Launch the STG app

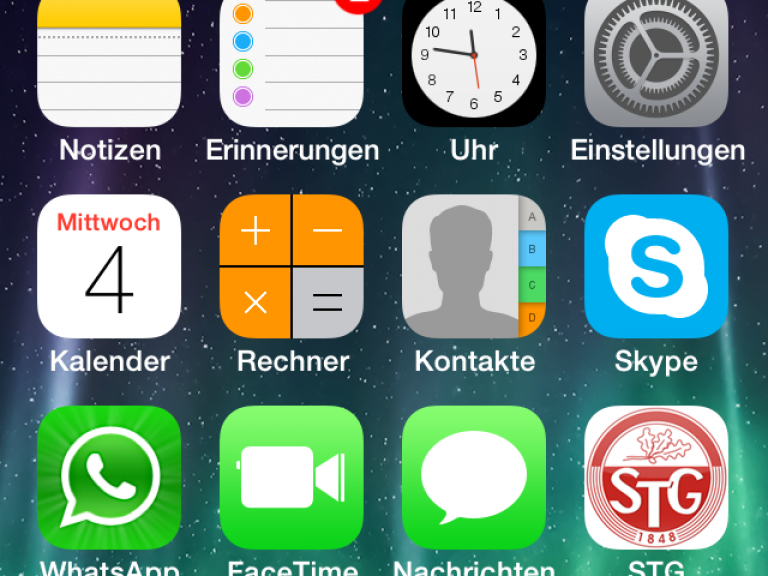tap(657, 478)
